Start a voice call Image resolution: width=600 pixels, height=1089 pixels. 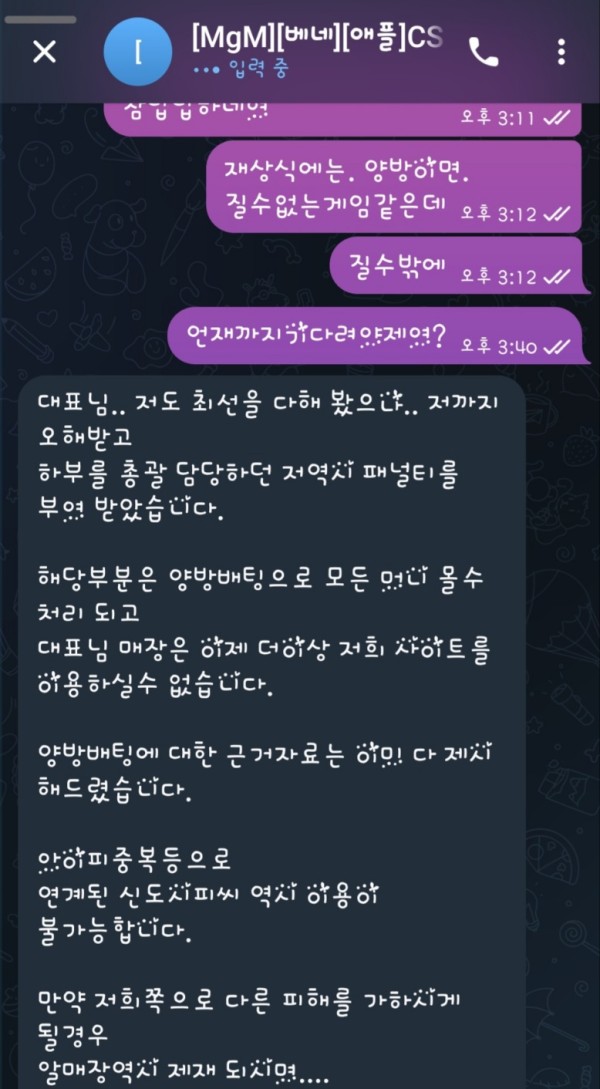click(484, 52)
